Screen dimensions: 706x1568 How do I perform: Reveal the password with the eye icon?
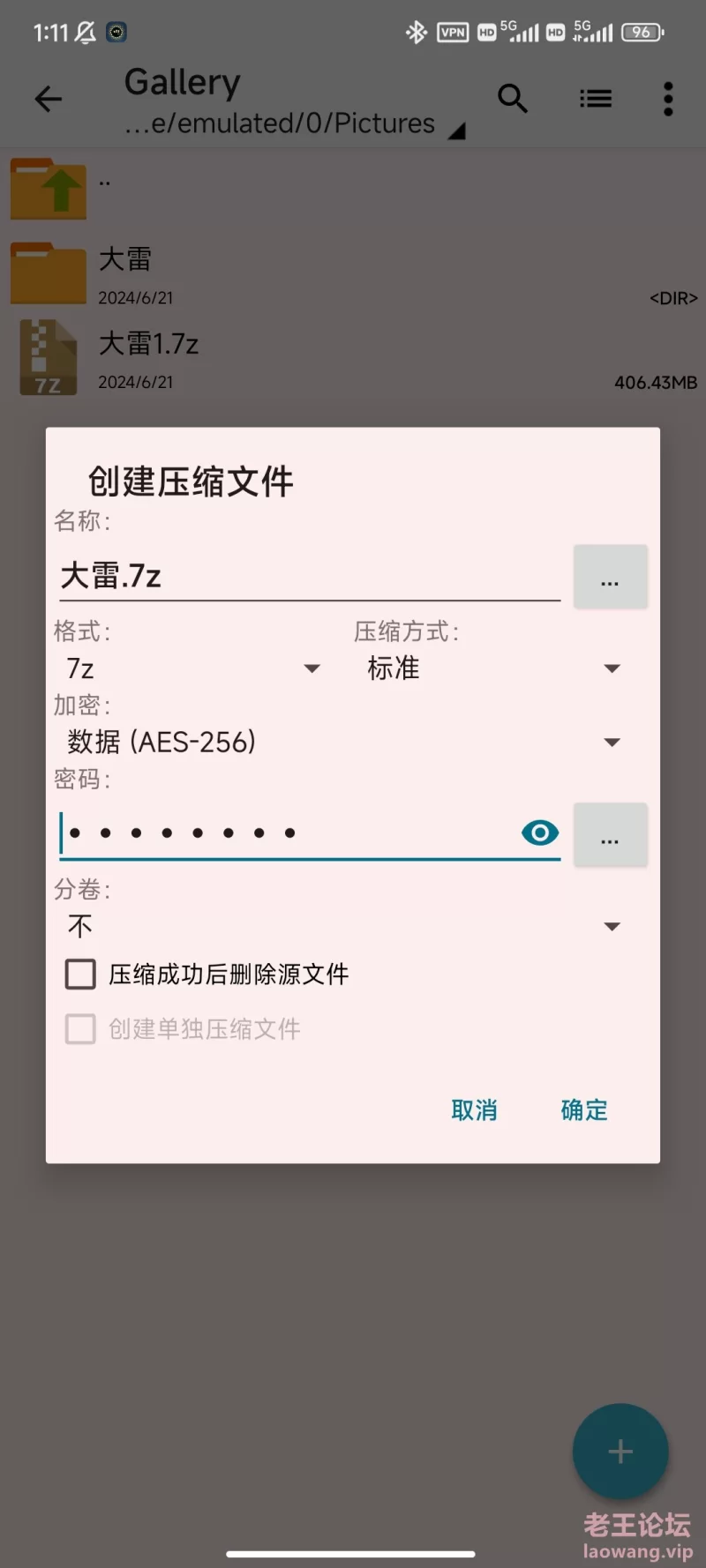click(540, 833)
